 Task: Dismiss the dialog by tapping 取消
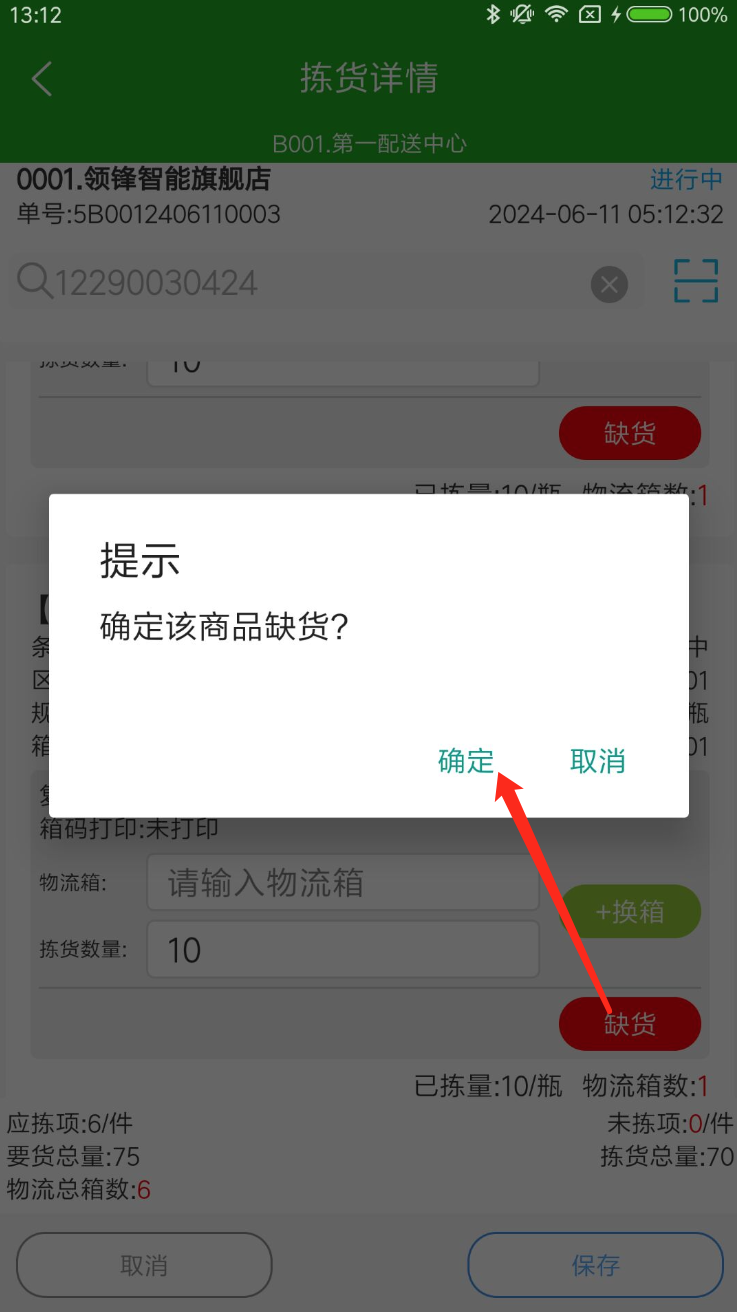click(x=597, y=761)
